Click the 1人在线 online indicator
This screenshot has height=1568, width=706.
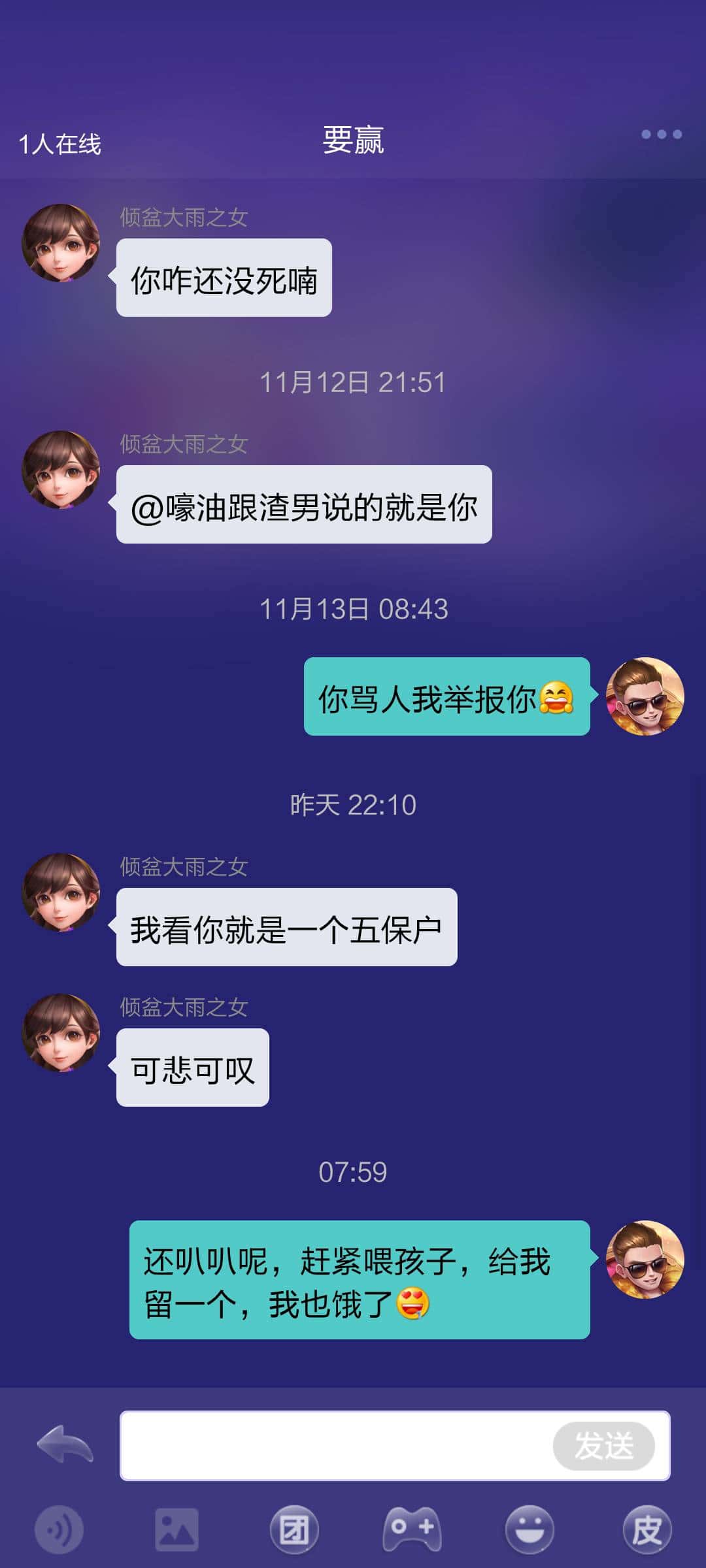tap(61, 142)
